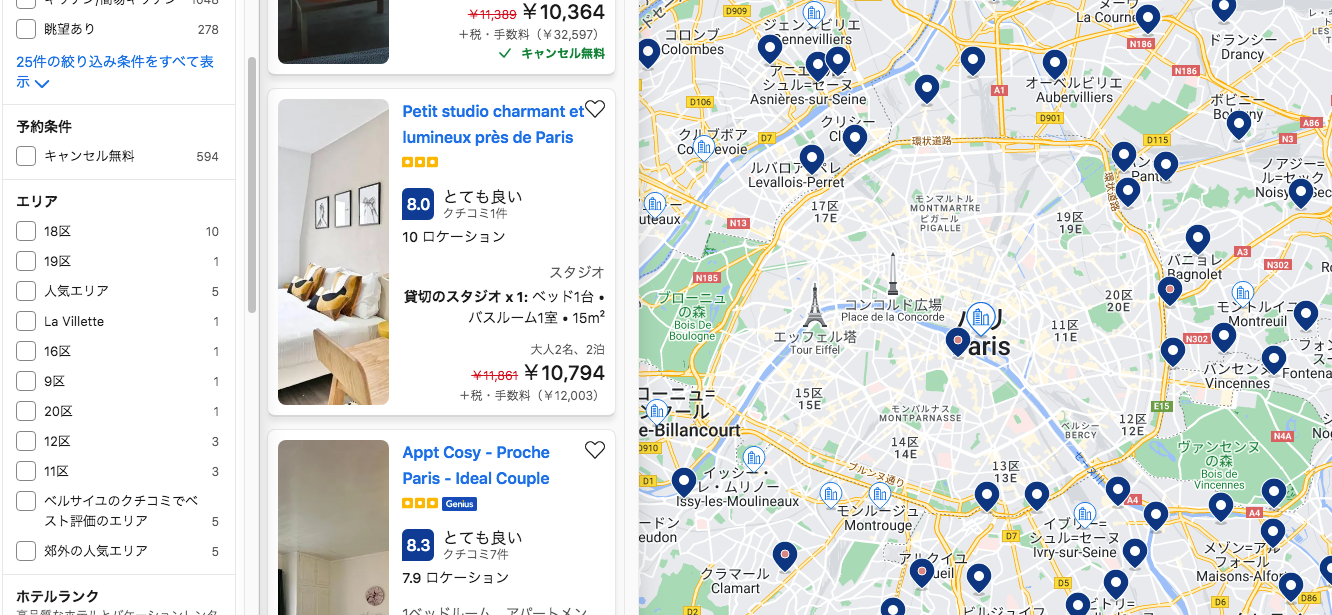Expand the link showing all 25 filters
The height and width of the screenshot is (615, 1332).
pos(114,62)
